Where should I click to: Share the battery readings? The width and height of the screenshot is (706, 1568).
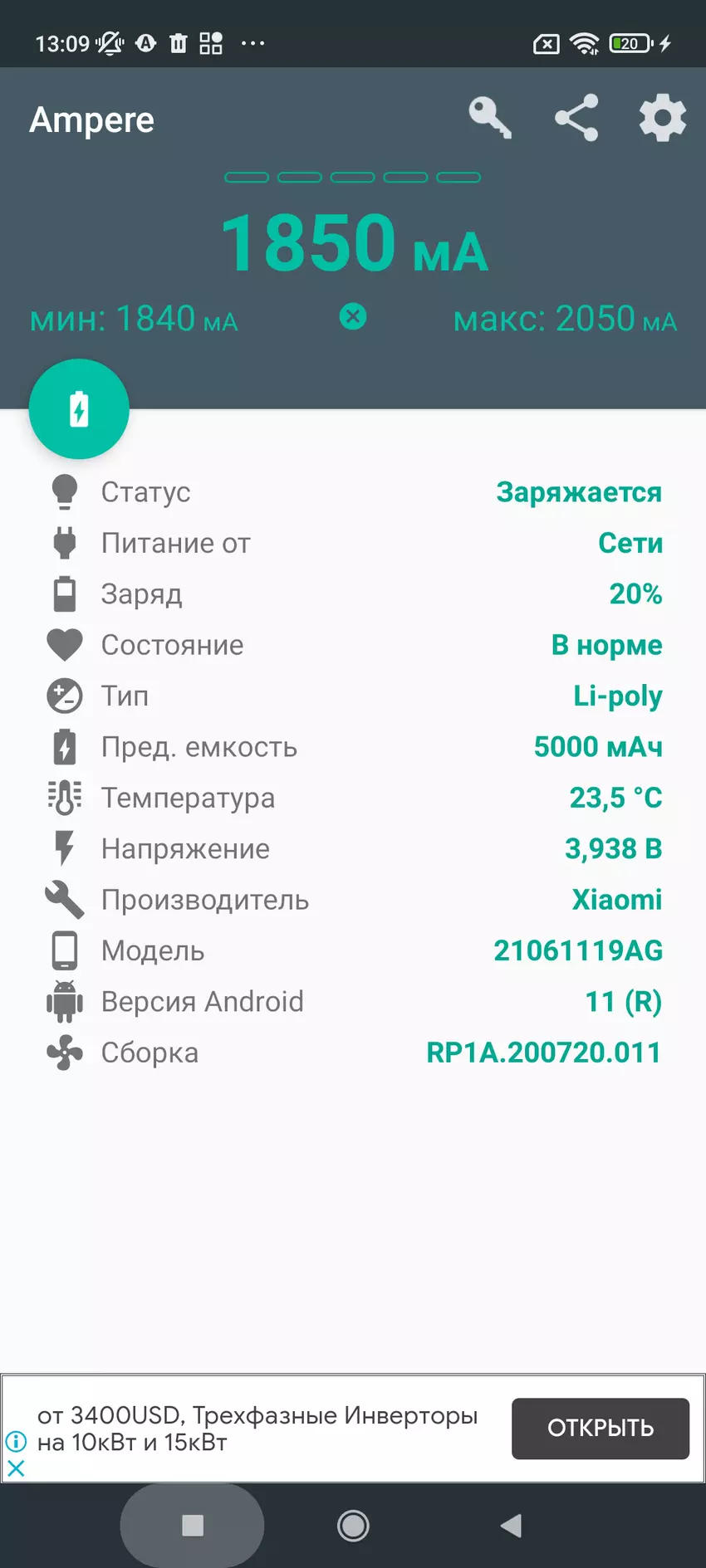[576, 118]
